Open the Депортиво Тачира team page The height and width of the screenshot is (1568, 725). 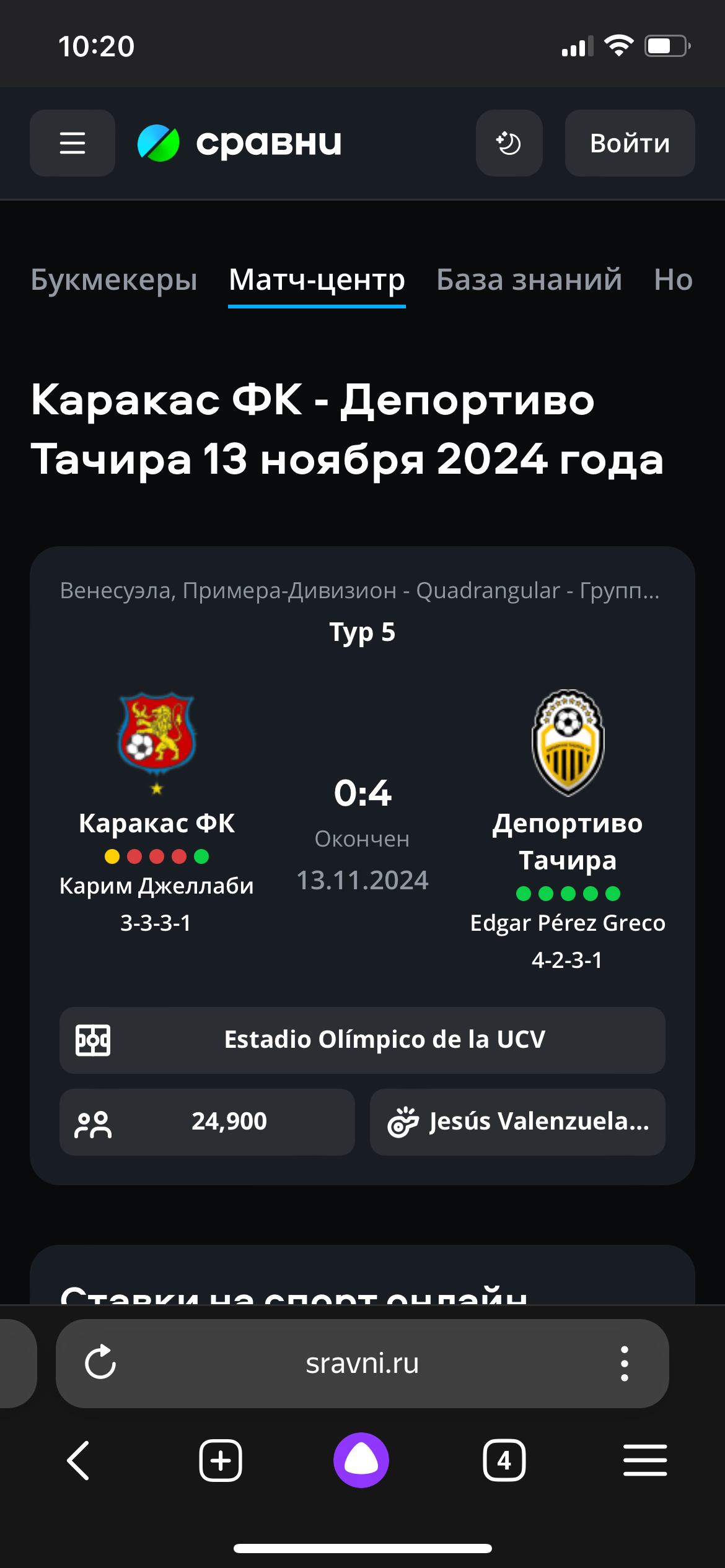coord(567,840)
